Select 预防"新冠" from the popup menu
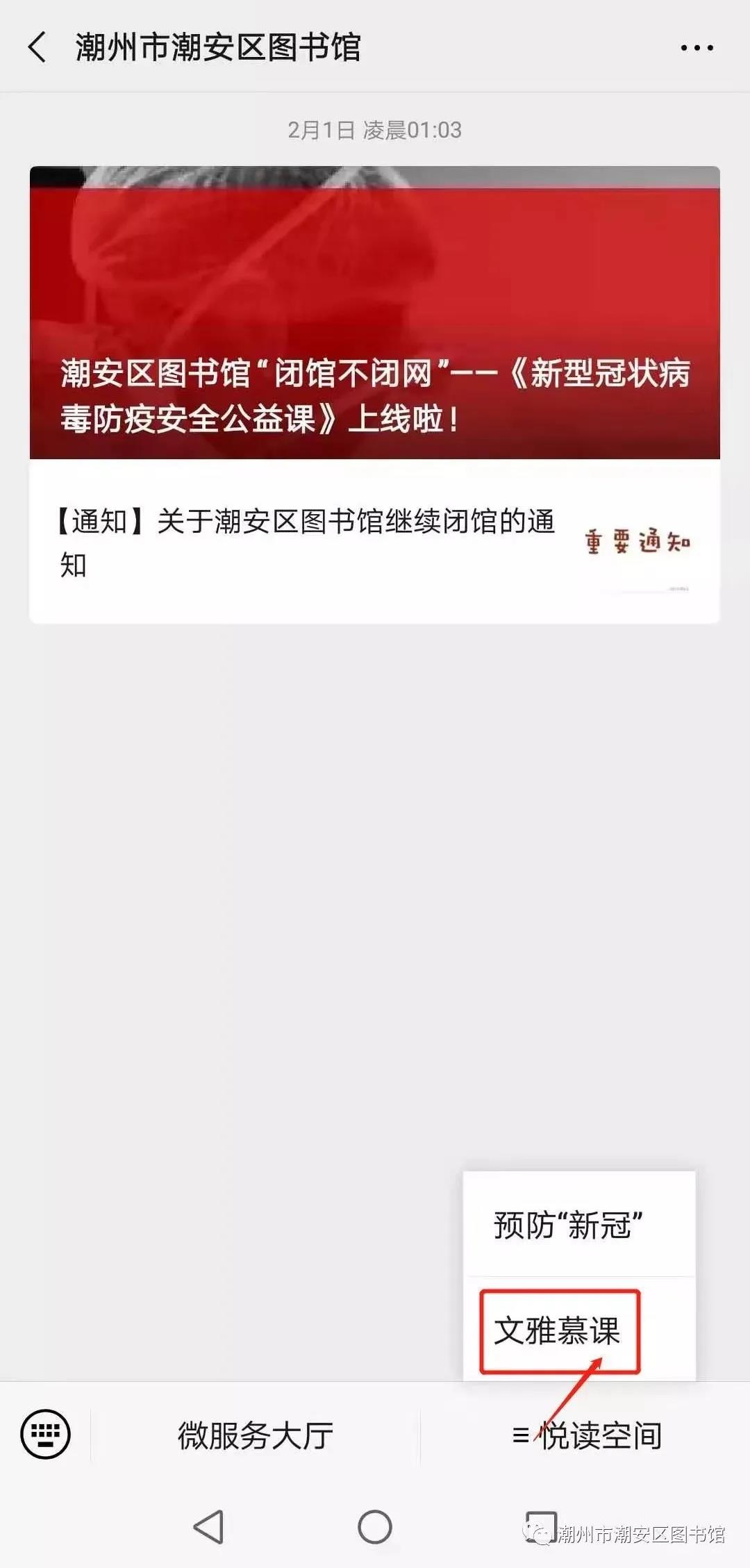Viewport: 750px width, 1568px height. (x=579, y=1225)
